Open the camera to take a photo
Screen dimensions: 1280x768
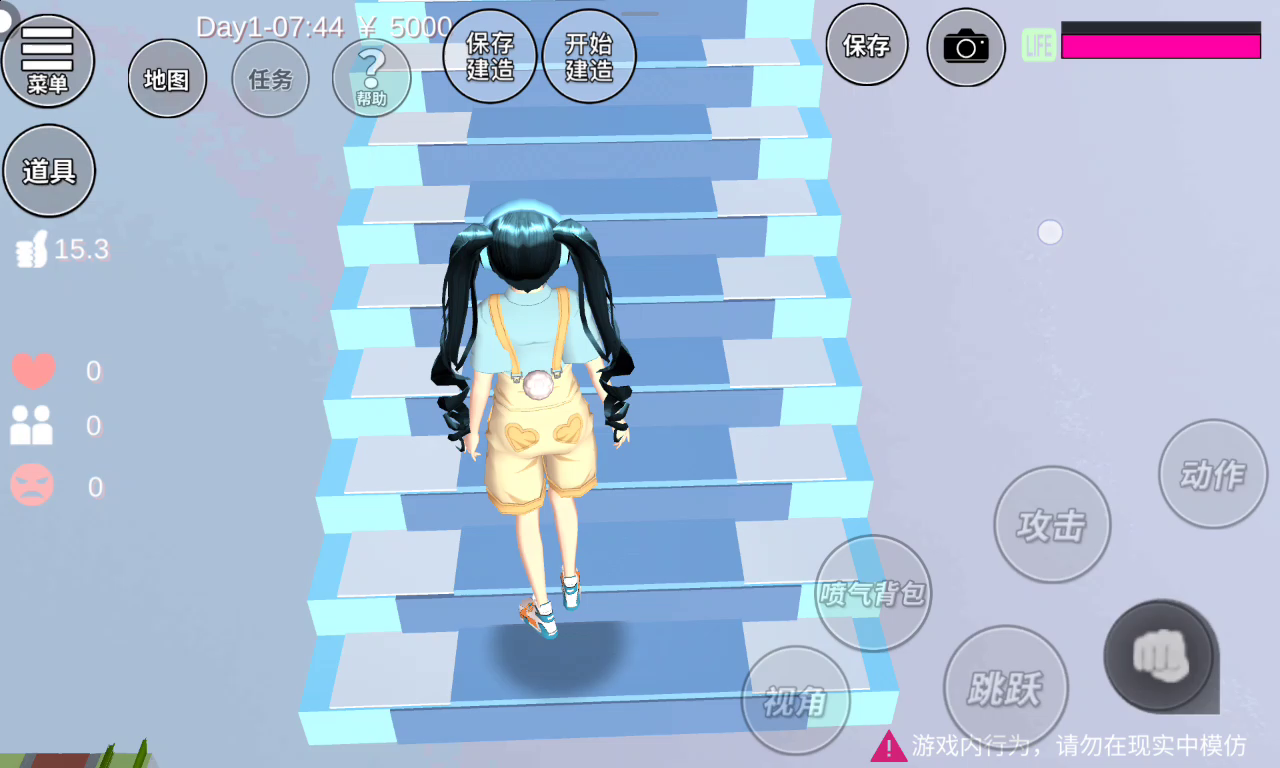pos(966,47)
